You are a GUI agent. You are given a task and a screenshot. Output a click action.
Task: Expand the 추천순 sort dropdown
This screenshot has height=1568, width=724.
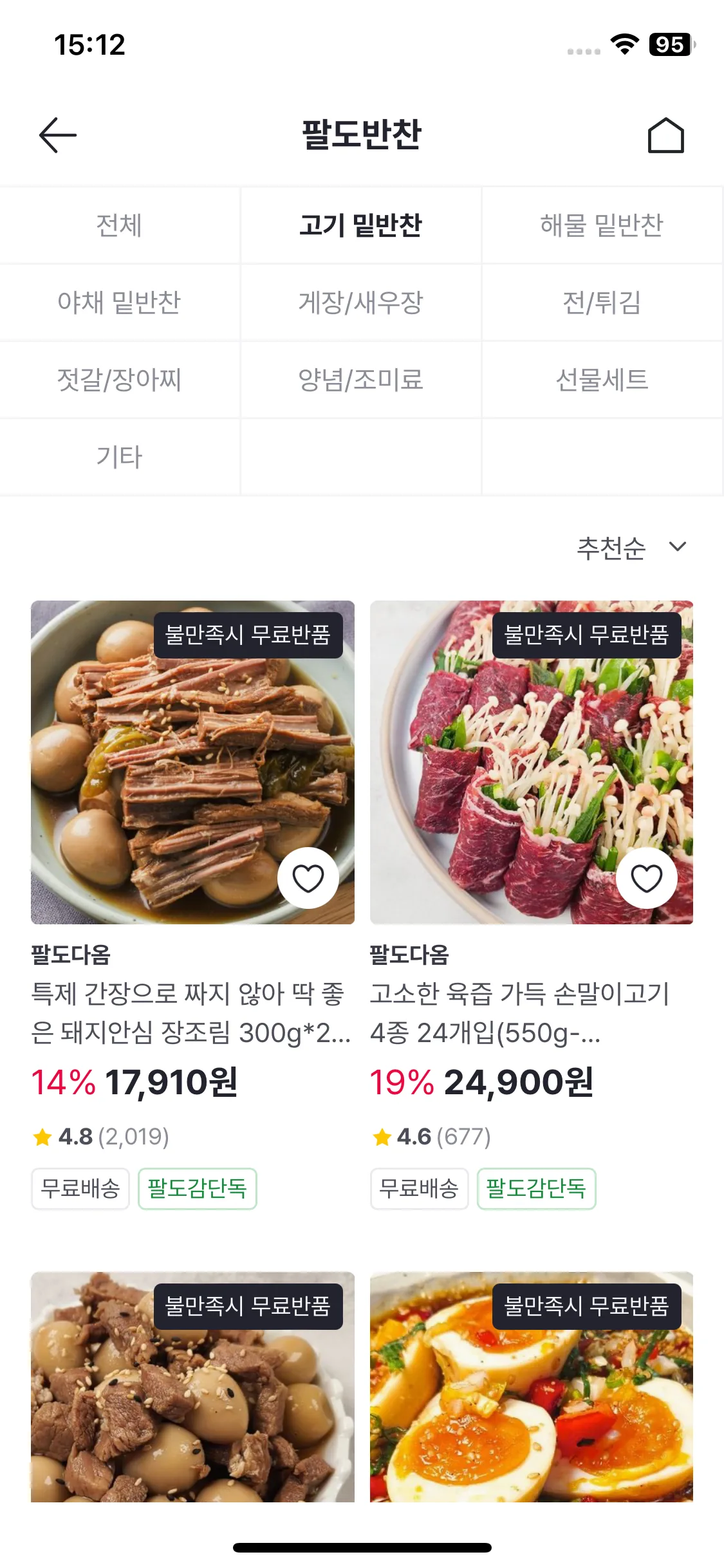[631, 548]
